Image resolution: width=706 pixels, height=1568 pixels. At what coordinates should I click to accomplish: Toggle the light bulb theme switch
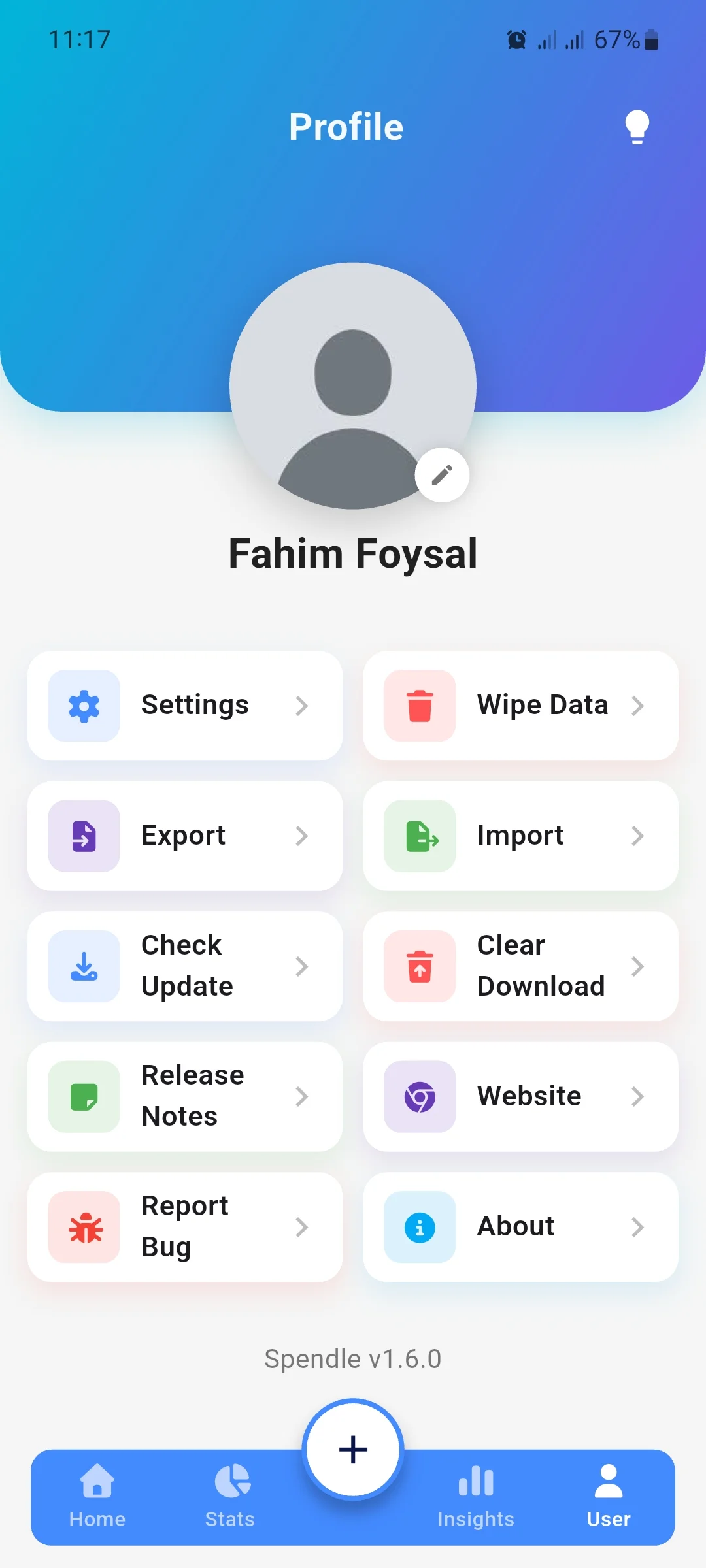click(637, 127)
